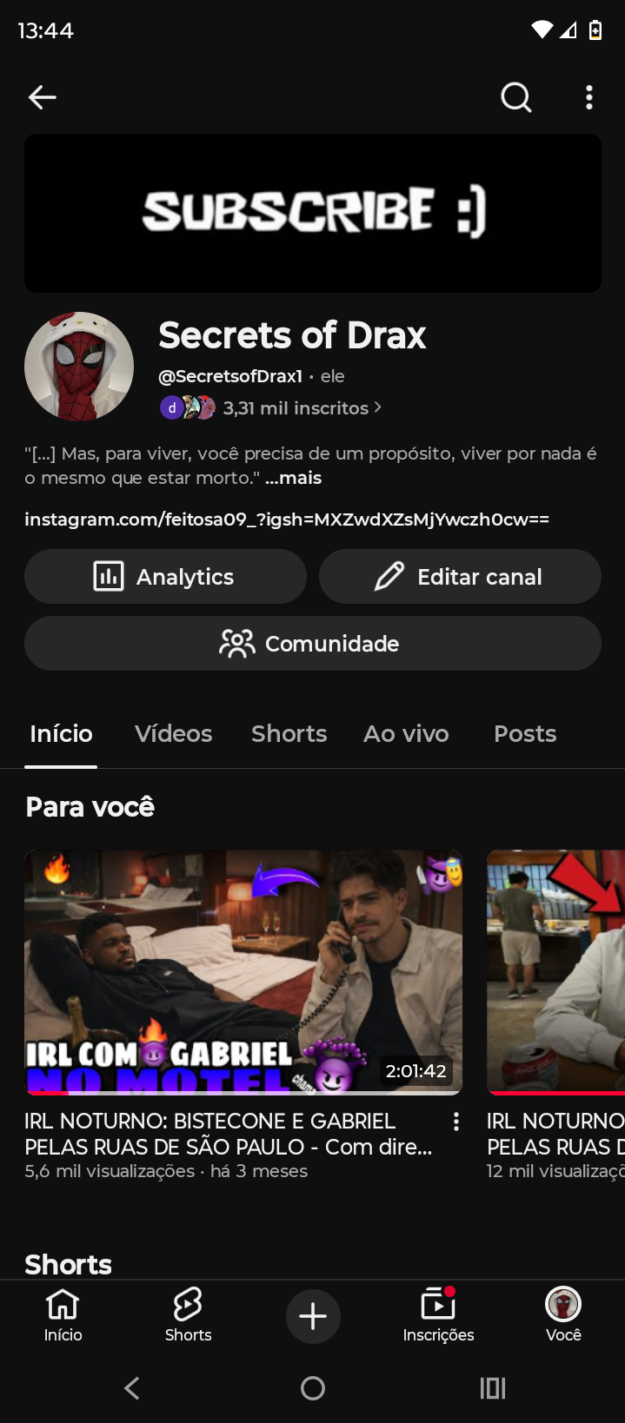
Task: Open the Instagram feitosa09_ link
Action: pos(287,519)
